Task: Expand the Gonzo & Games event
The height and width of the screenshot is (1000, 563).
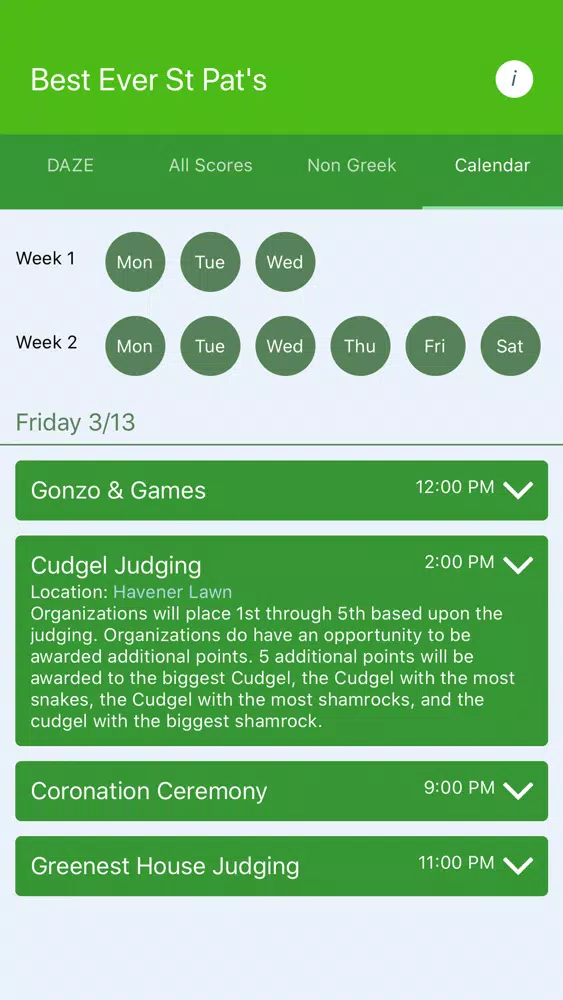Action: pos(281,490)
